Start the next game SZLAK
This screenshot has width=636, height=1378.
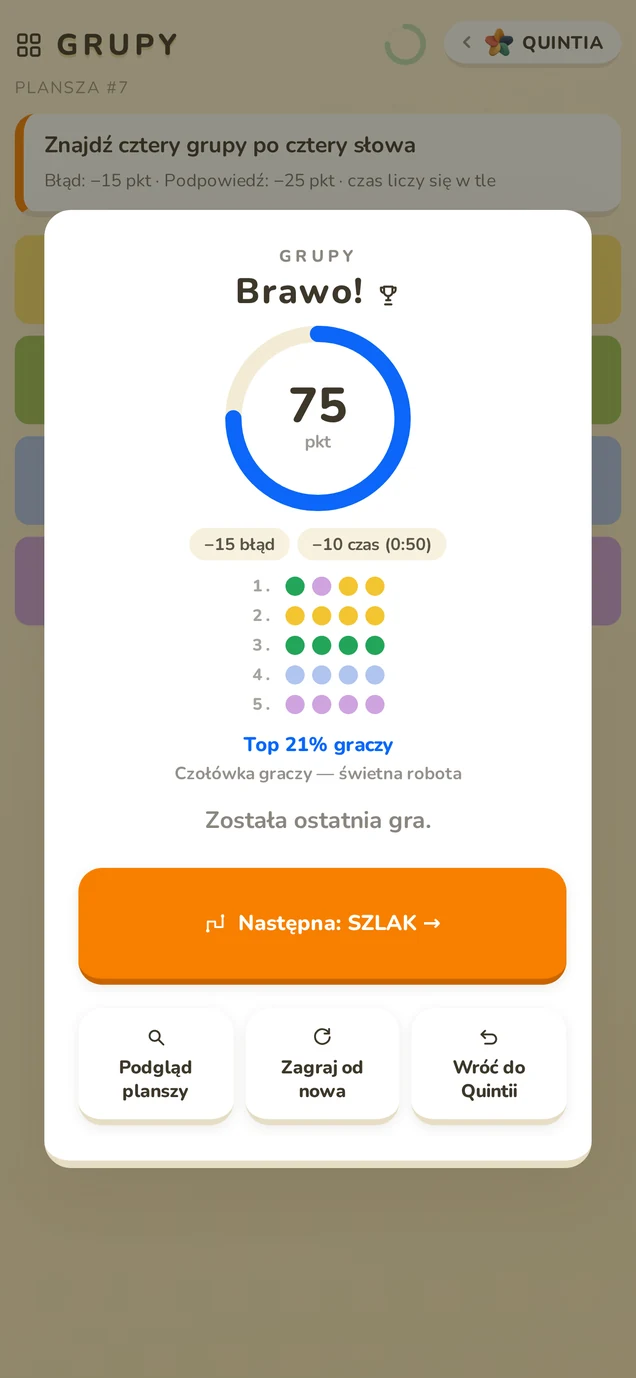tap(322, 923)
